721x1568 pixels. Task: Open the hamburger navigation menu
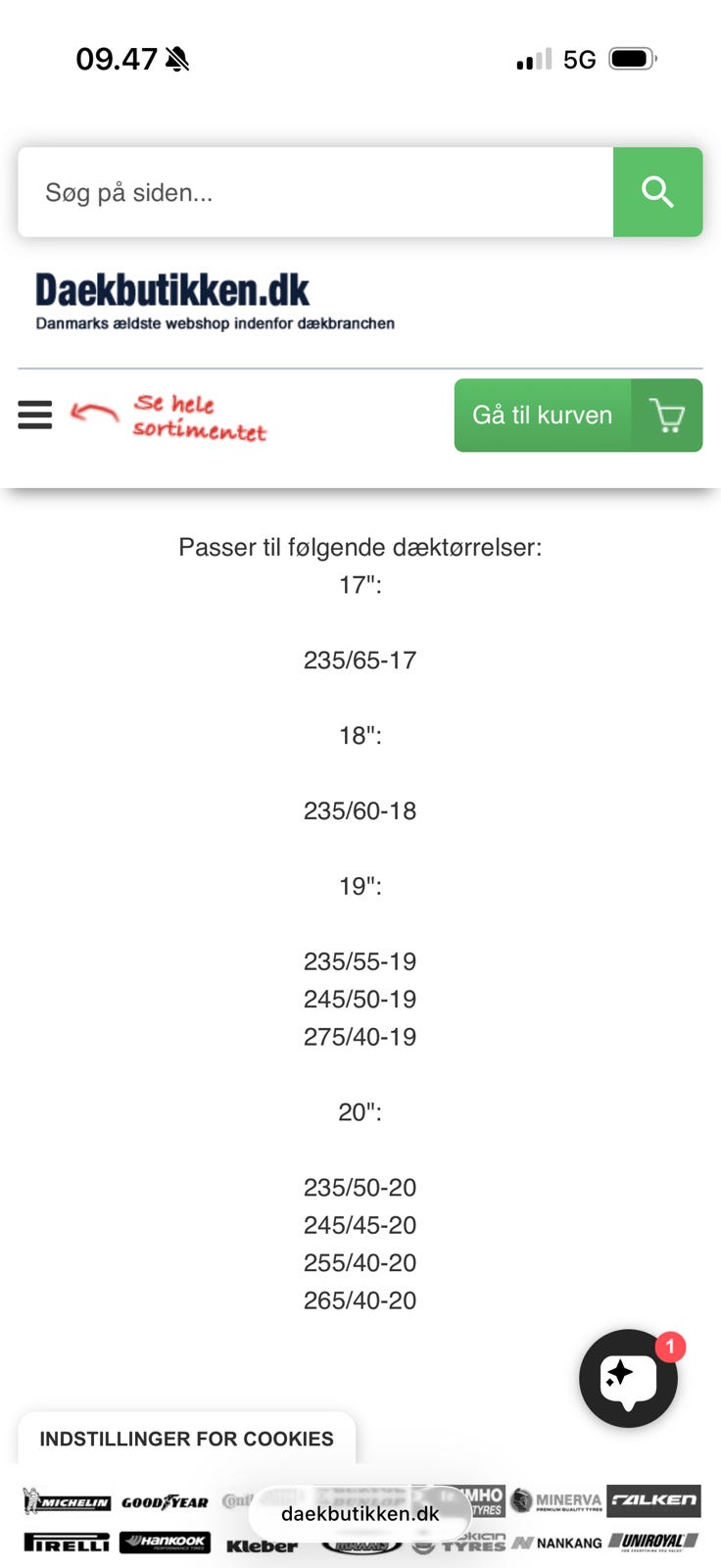34,416
